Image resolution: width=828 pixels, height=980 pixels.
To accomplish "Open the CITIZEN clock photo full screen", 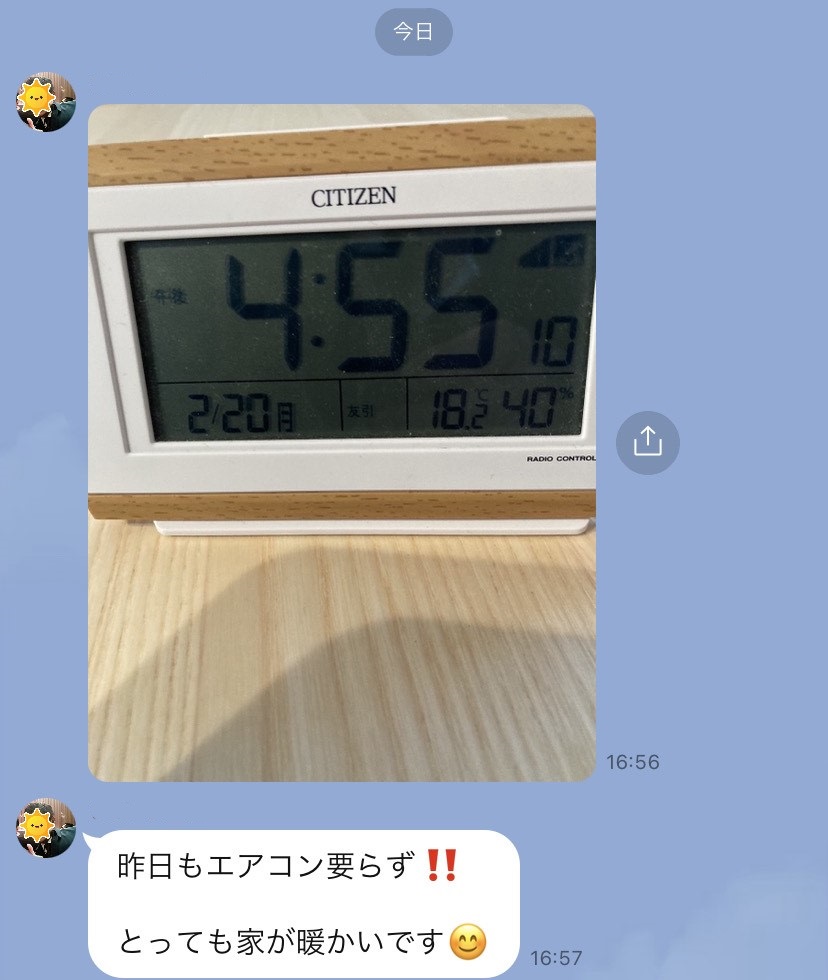I will pos(342,442).
